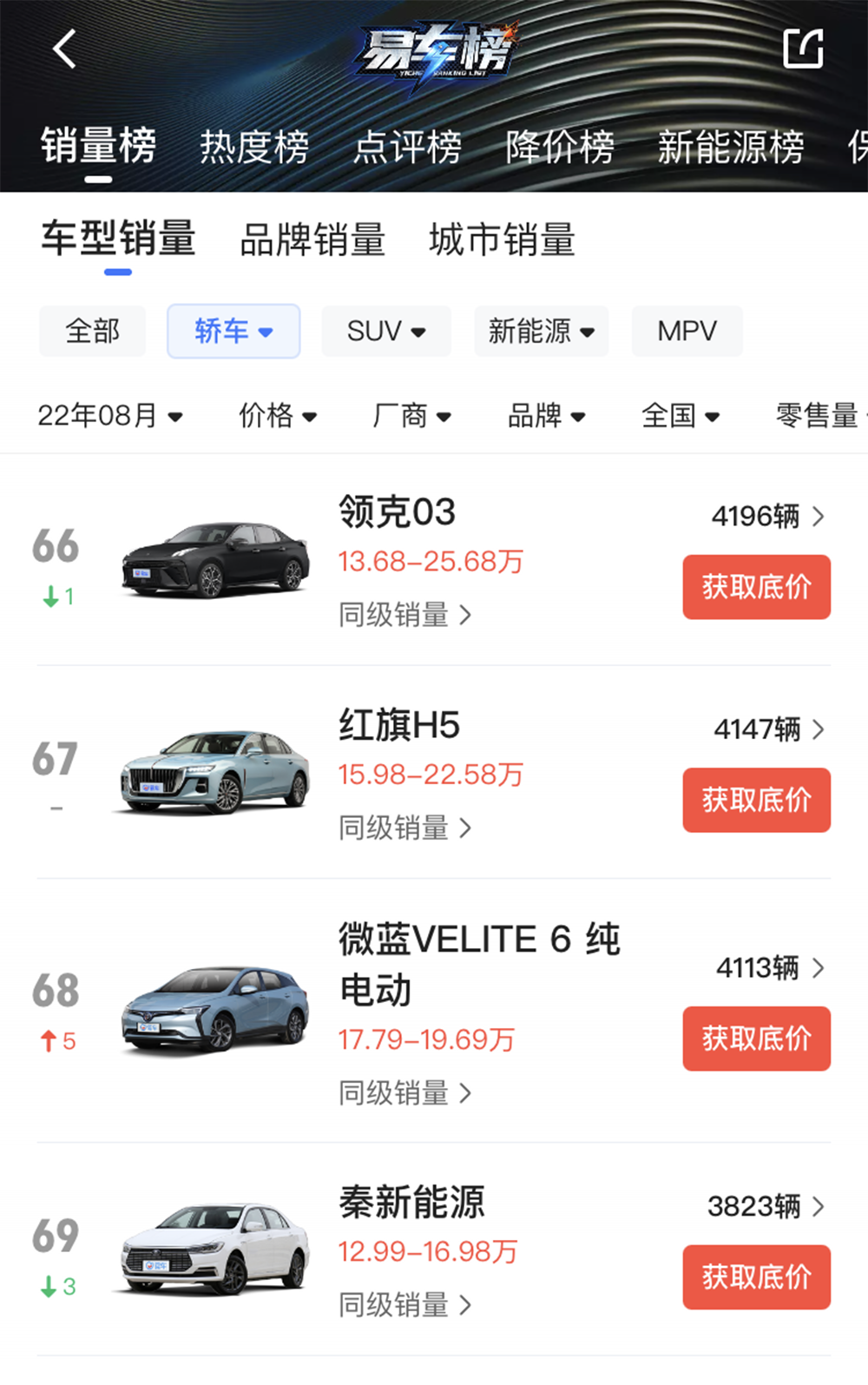
Task: Open the chevron next to 4196辆
Action: (x=819, y=516)
